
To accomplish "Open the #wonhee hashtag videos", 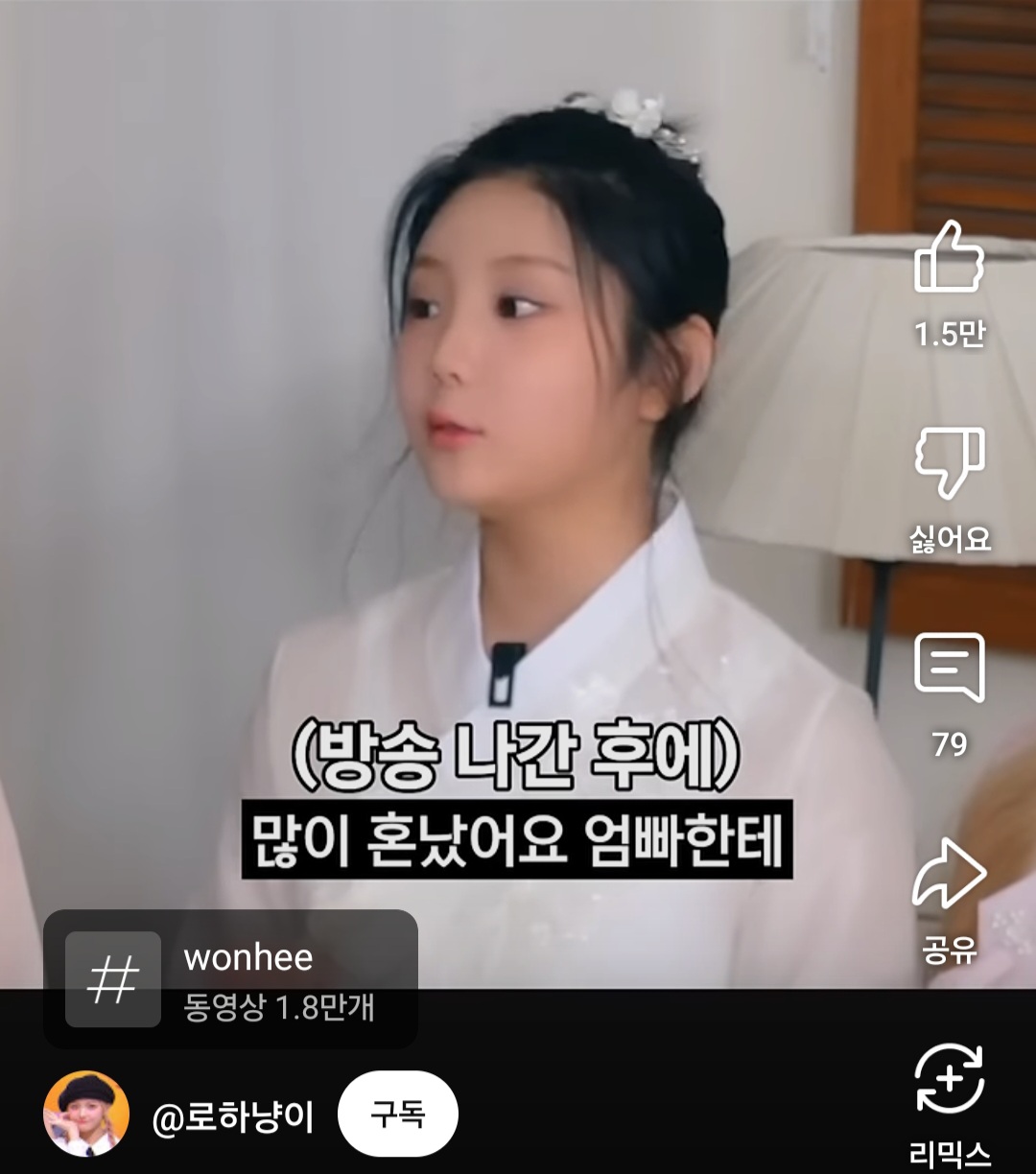I will click(230, 978).
